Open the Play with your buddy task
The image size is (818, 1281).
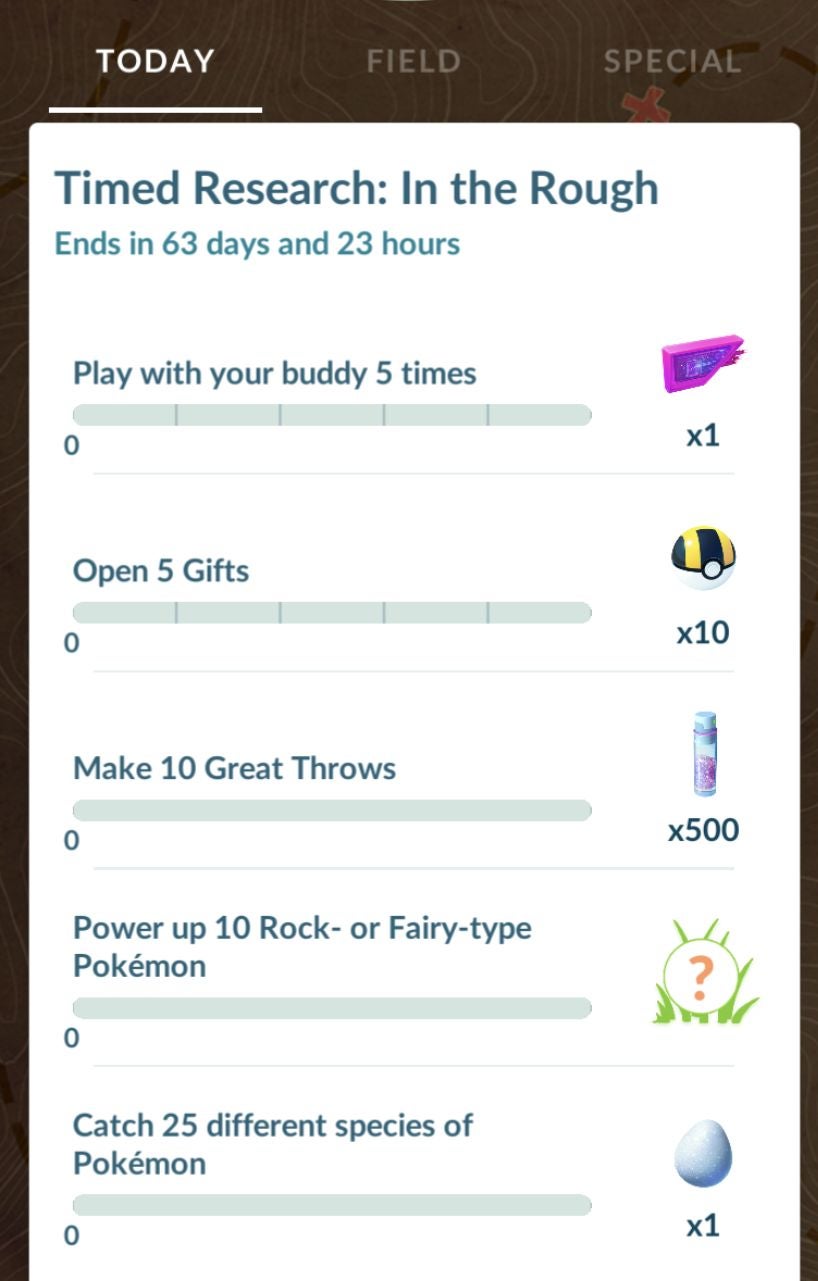274,374
